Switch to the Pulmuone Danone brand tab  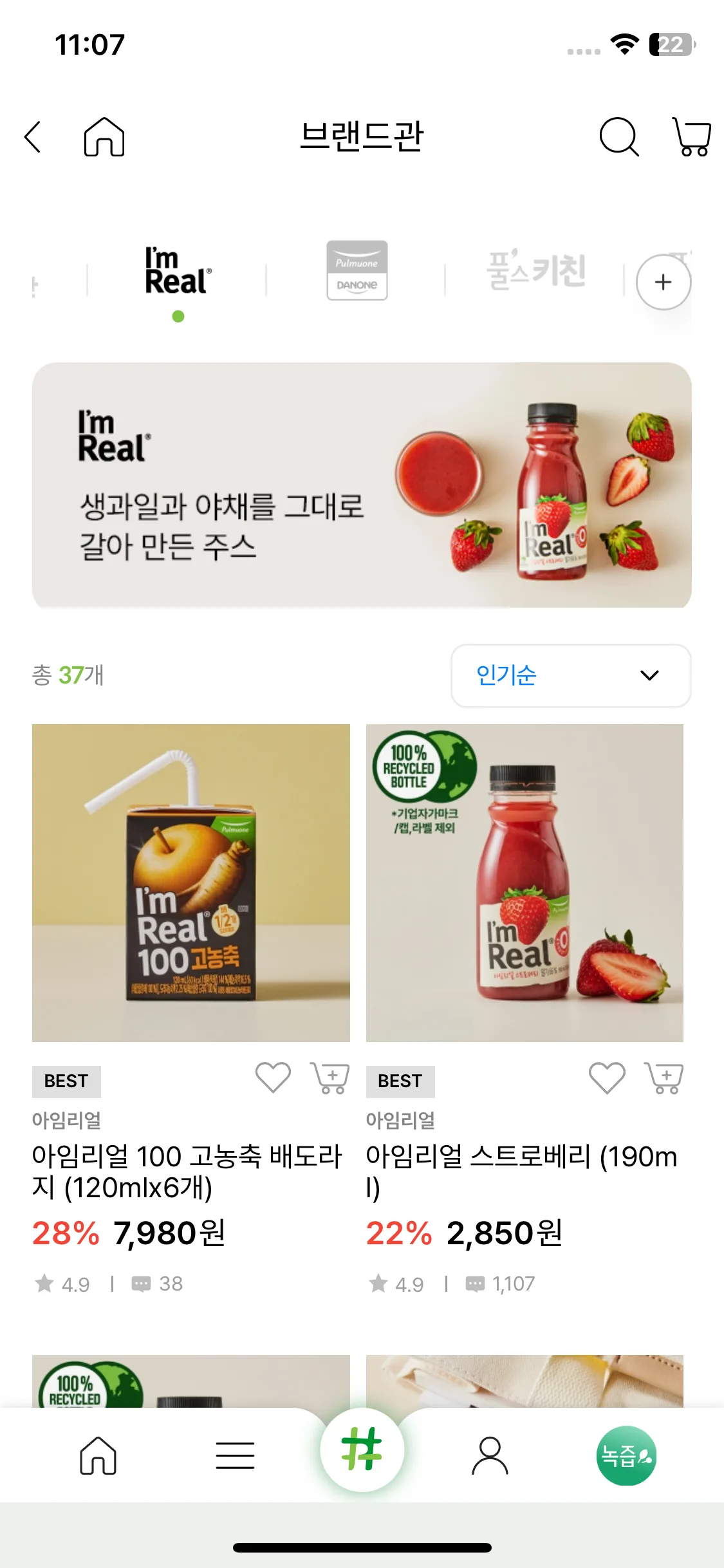pos(357,270)
